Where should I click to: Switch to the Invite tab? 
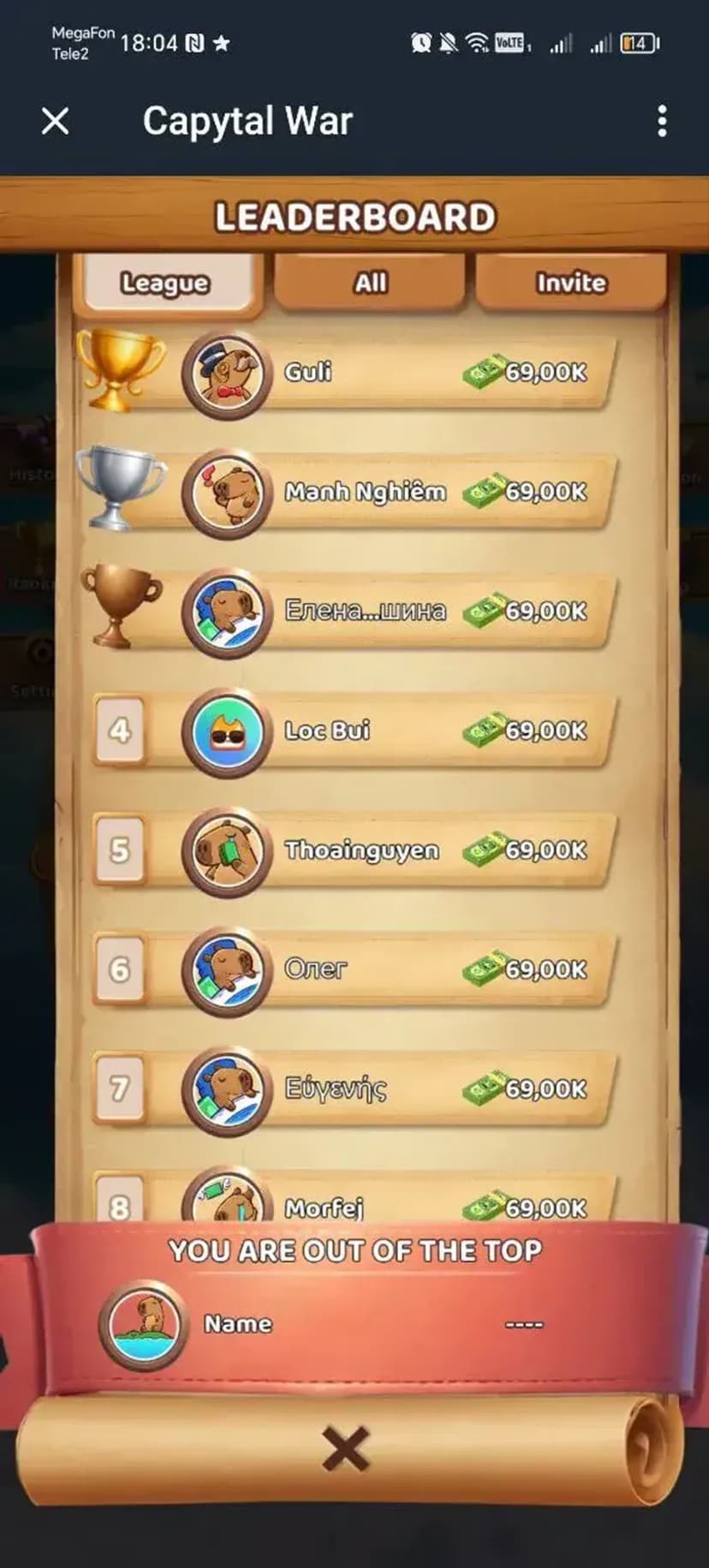(571, 282)
